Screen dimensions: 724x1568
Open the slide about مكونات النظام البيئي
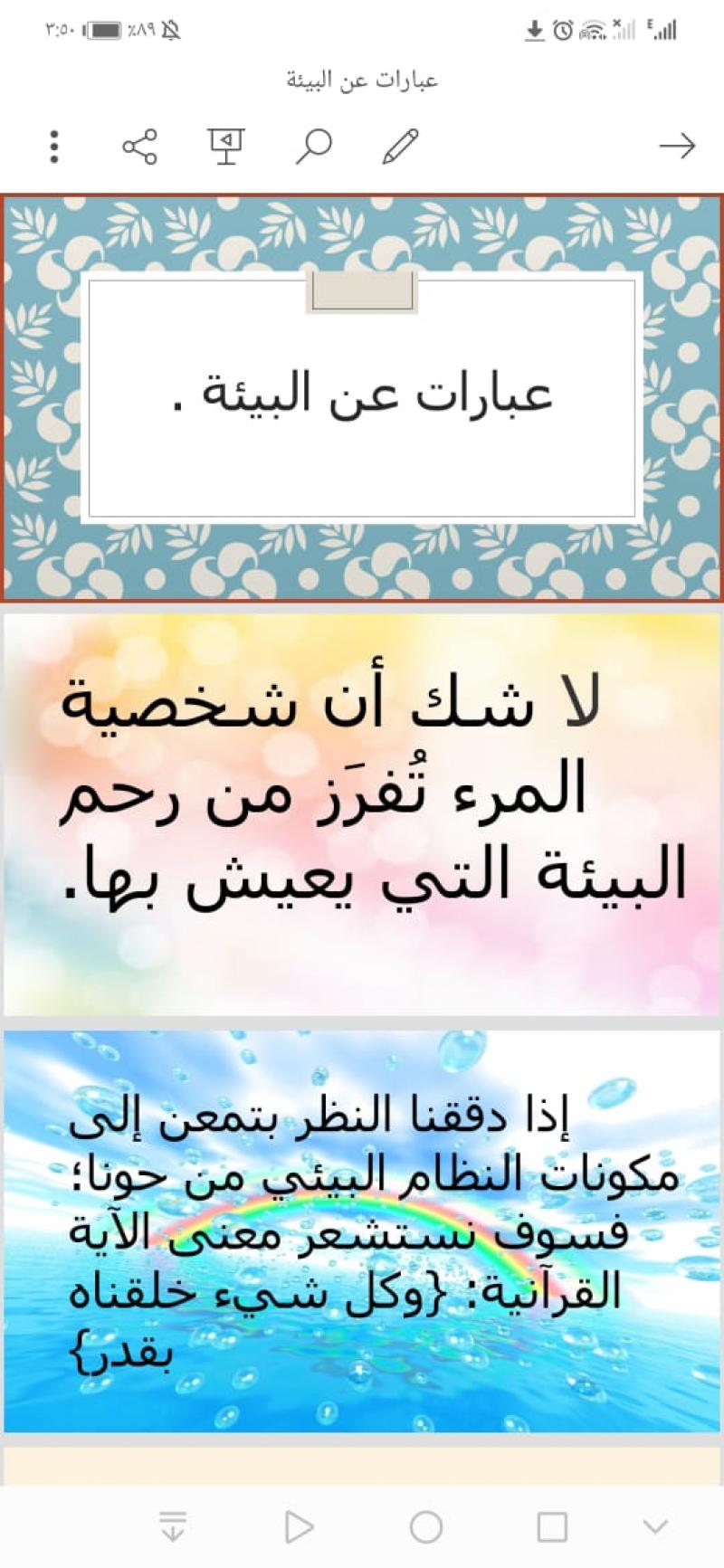click(362, 1231)
